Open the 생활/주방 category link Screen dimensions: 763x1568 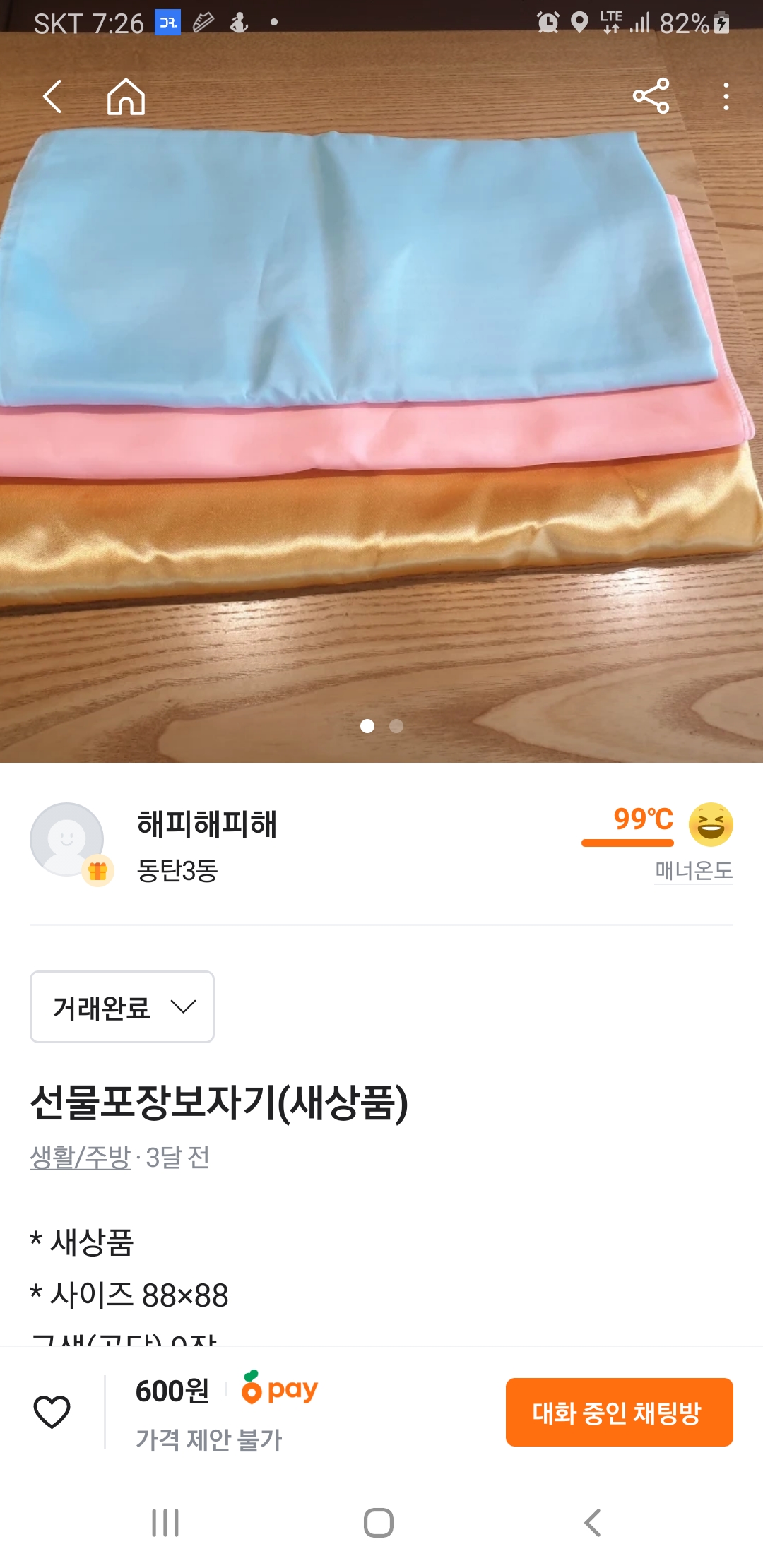point(80,1158)
